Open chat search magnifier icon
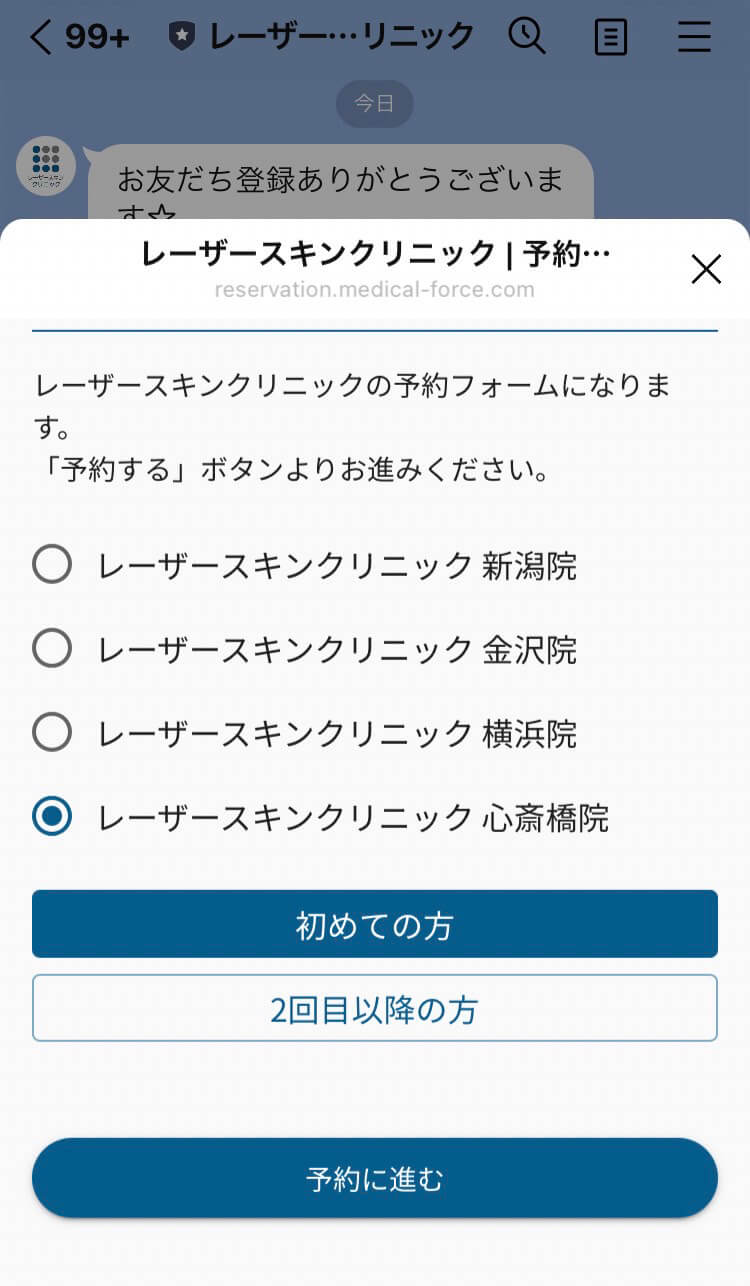 point(527,37)
